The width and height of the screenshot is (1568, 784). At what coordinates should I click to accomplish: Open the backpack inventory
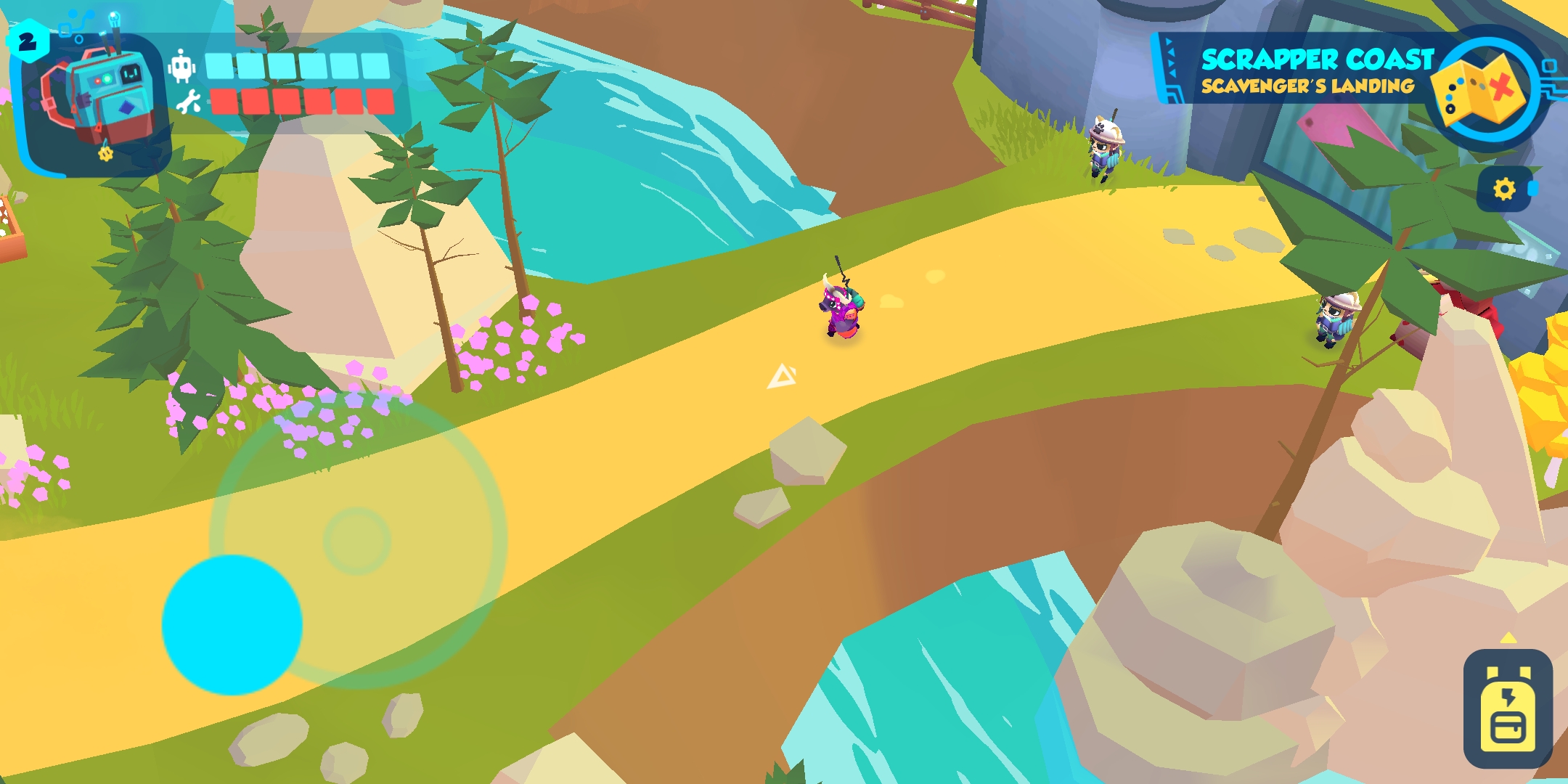tap(1508, 709)
